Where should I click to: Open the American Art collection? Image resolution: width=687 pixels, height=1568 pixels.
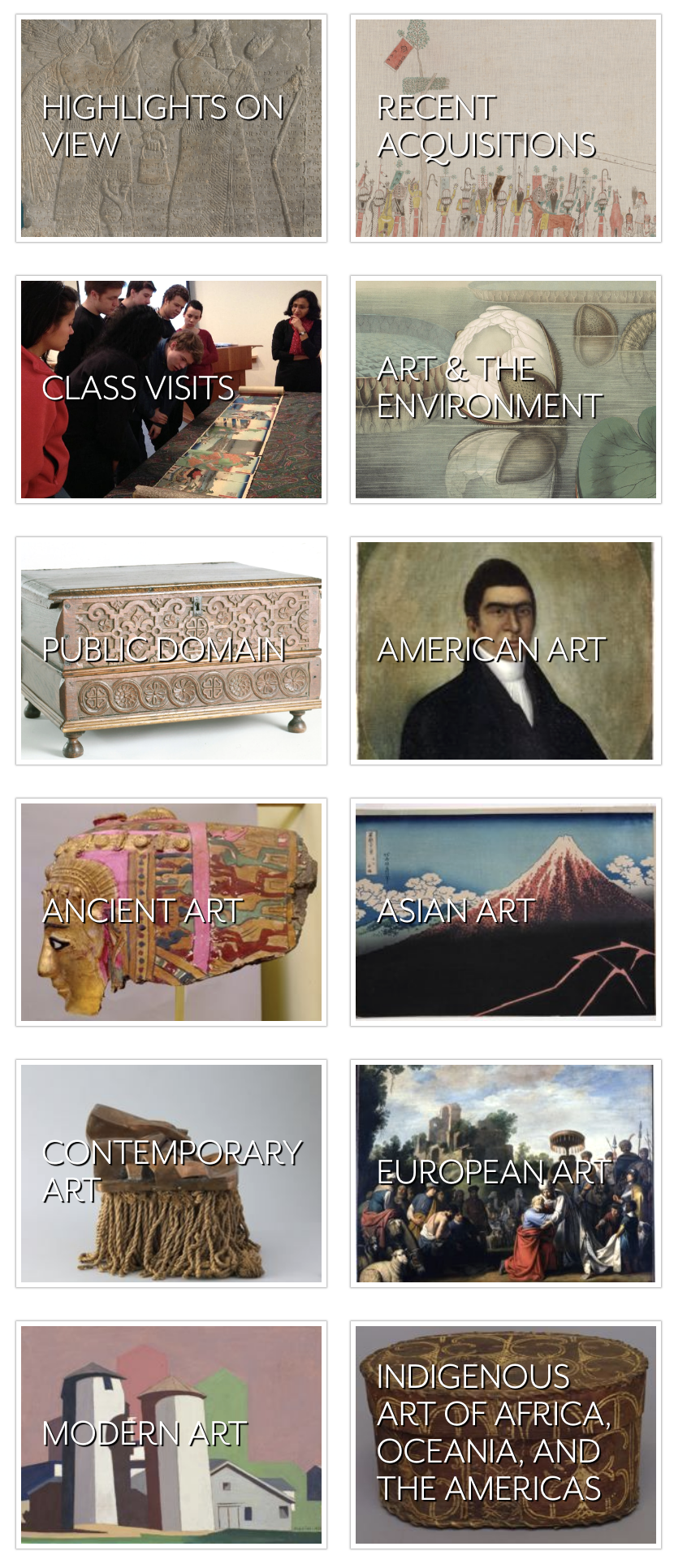(x=506, y=651)
